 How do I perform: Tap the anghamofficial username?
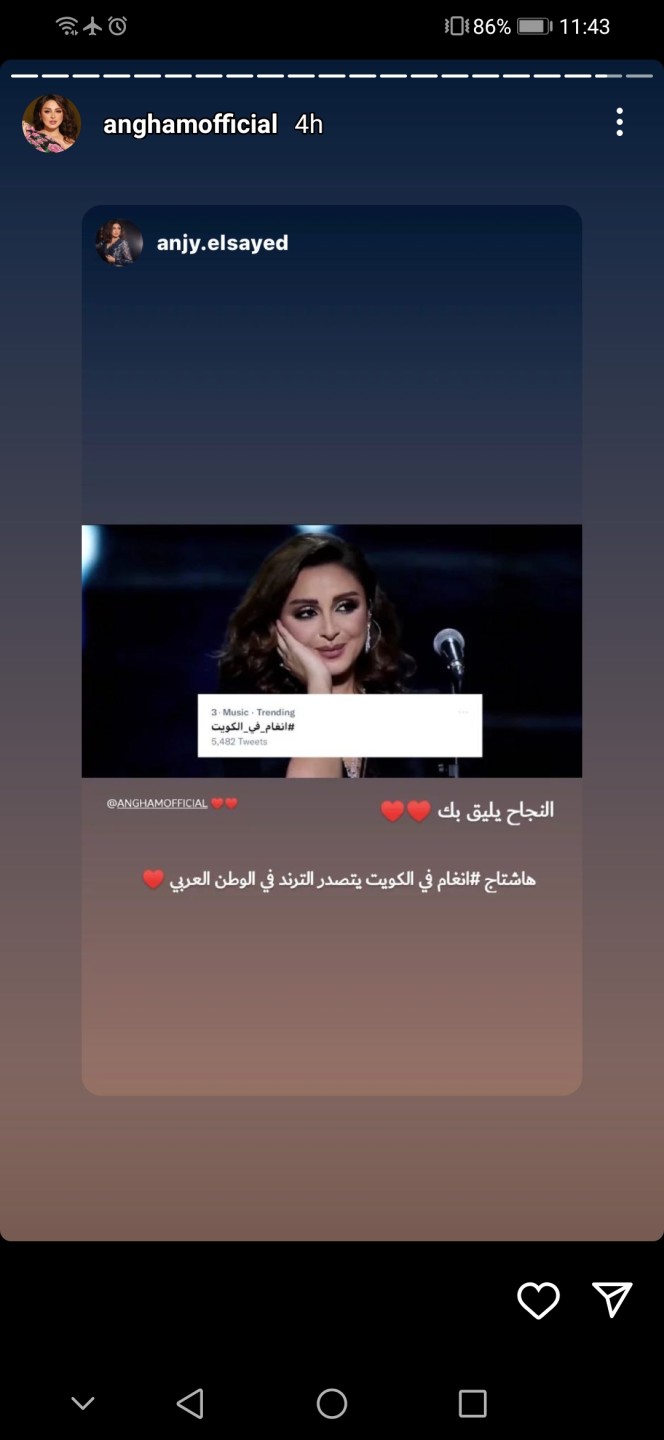(190, 124)
